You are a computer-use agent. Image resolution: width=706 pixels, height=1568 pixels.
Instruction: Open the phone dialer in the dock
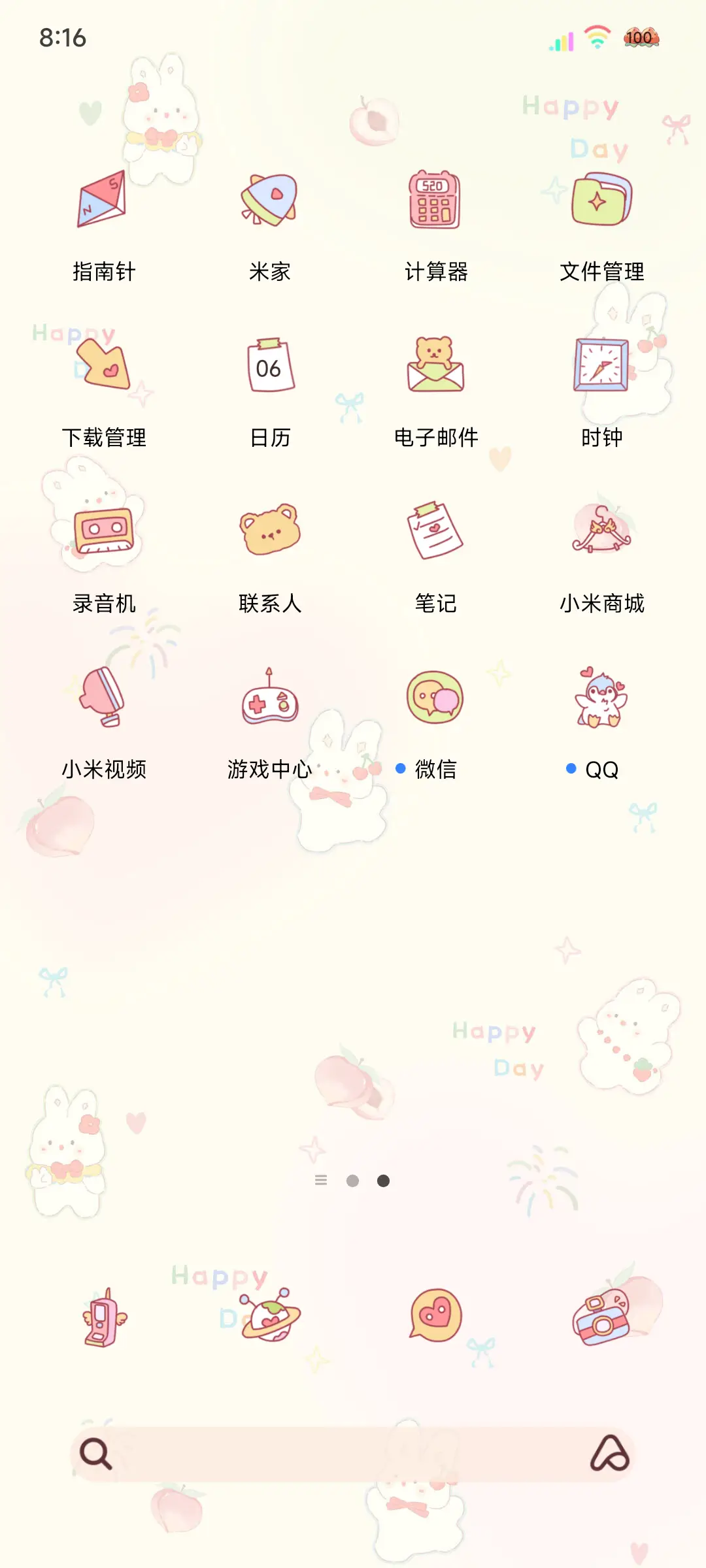point(103,1318)
